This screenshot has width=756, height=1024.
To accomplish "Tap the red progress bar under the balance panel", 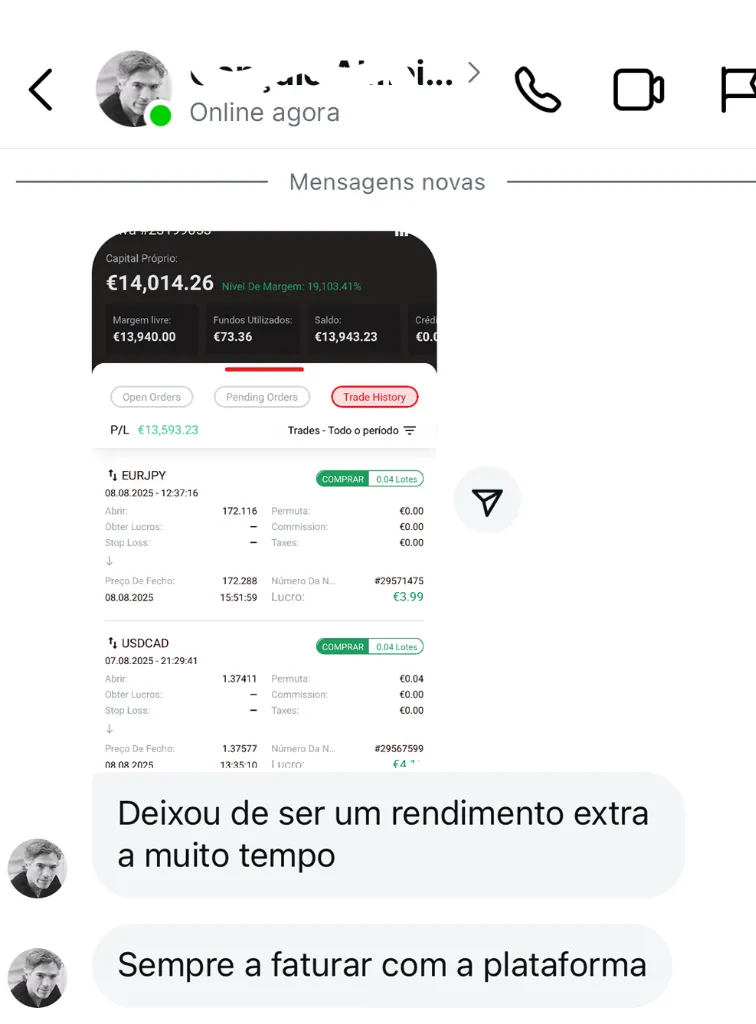I will pyautogui.click(x=263, y=367).
